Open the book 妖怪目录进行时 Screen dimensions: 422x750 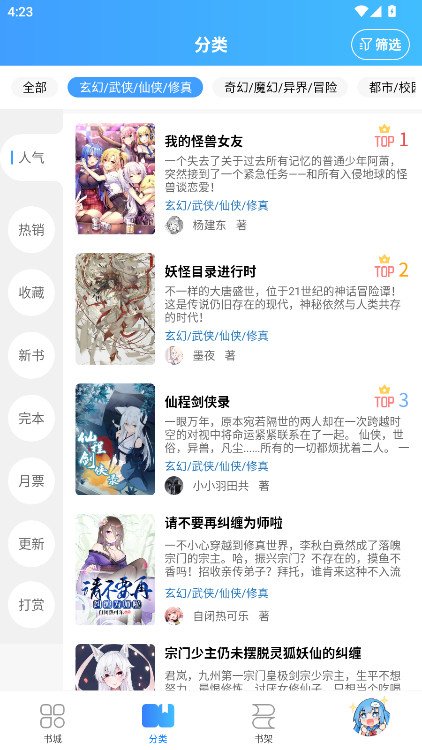pos(243,309)
